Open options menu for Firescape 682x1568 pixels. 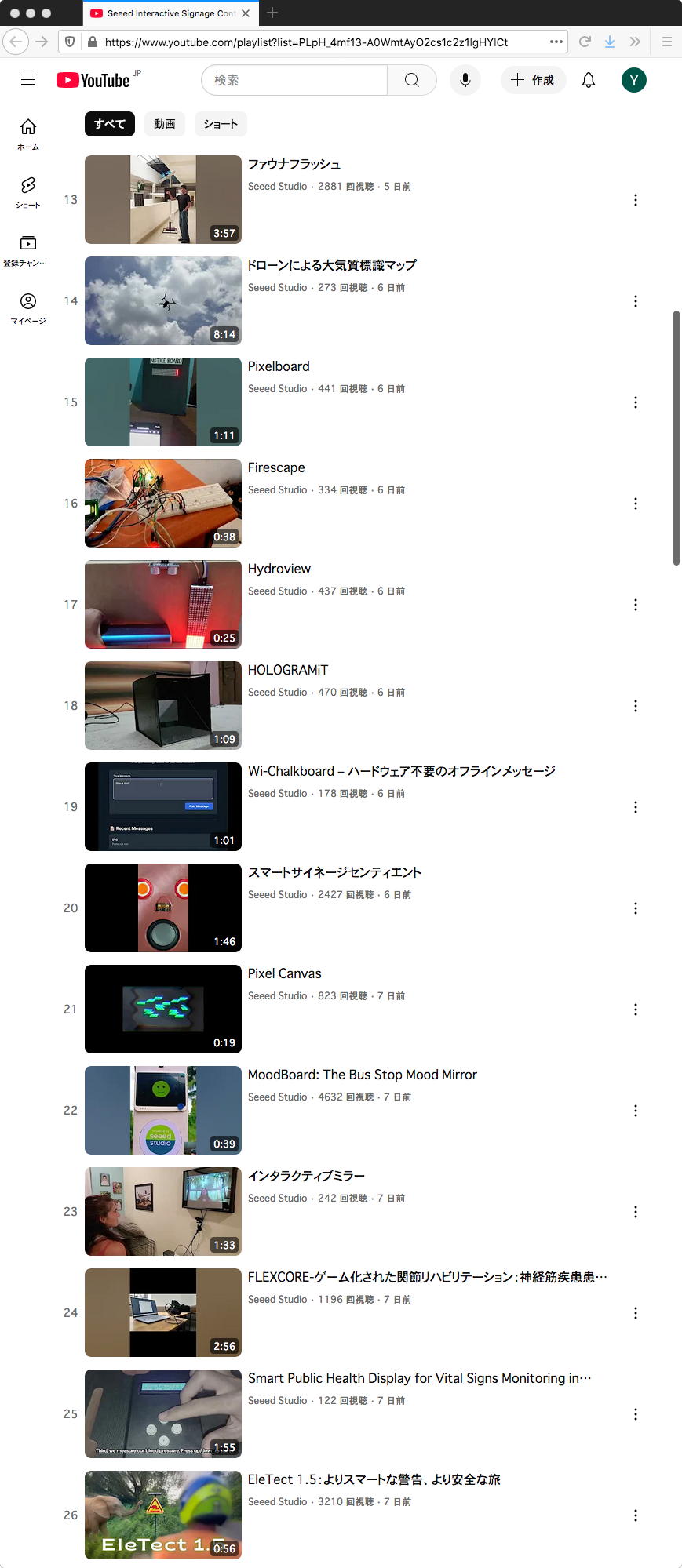click(635, 504)
